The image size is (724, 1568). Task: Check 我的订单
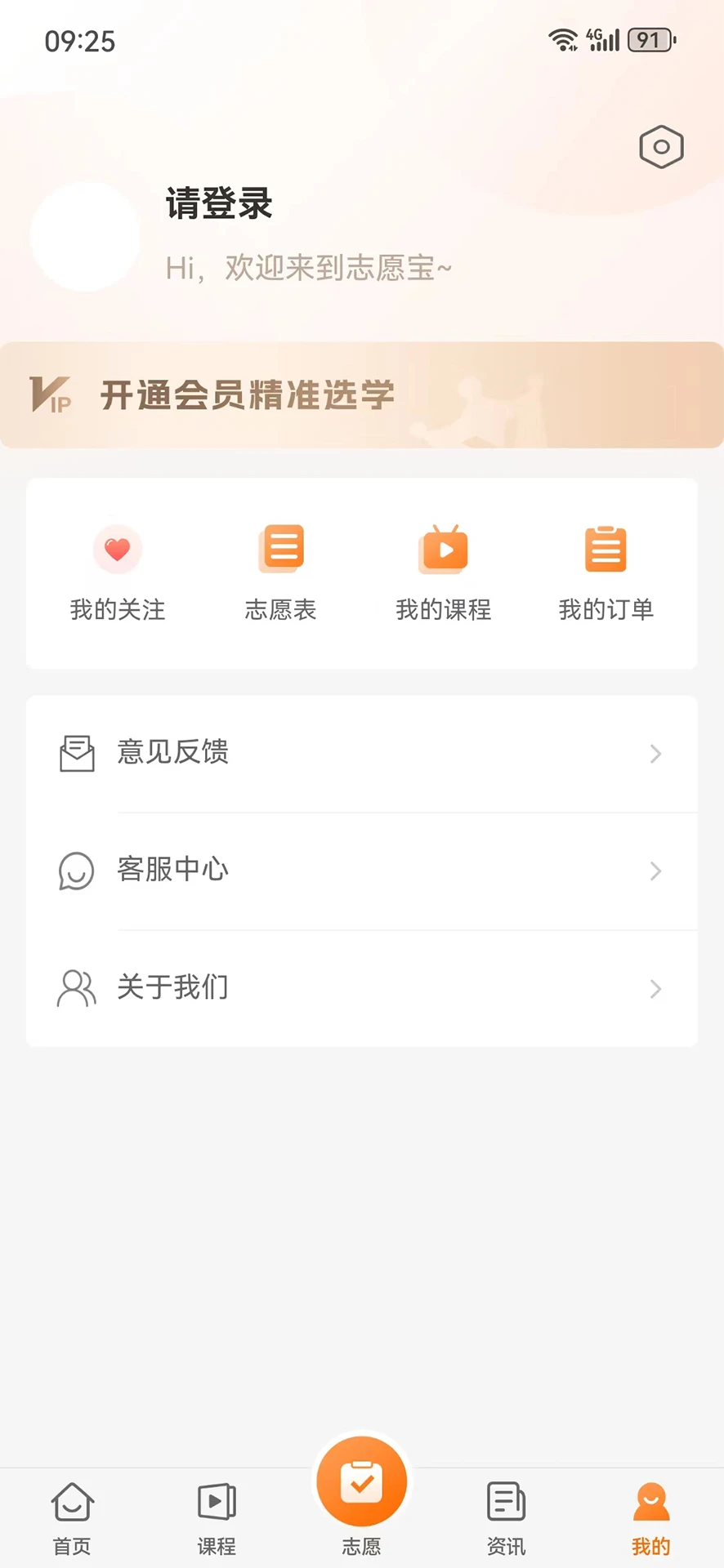click(x=606, y=572)
